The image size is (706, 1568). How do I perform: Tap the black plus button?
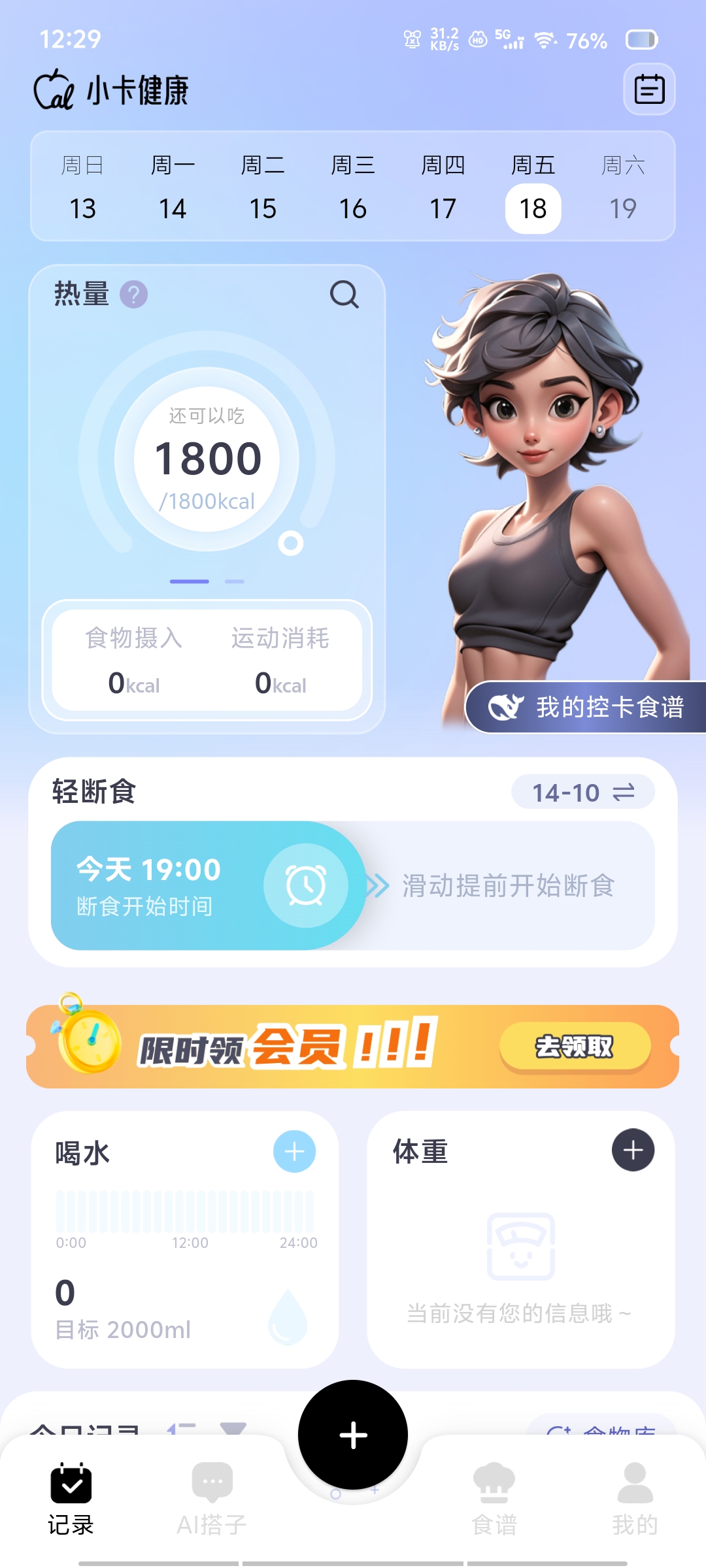pos(353,1435)
